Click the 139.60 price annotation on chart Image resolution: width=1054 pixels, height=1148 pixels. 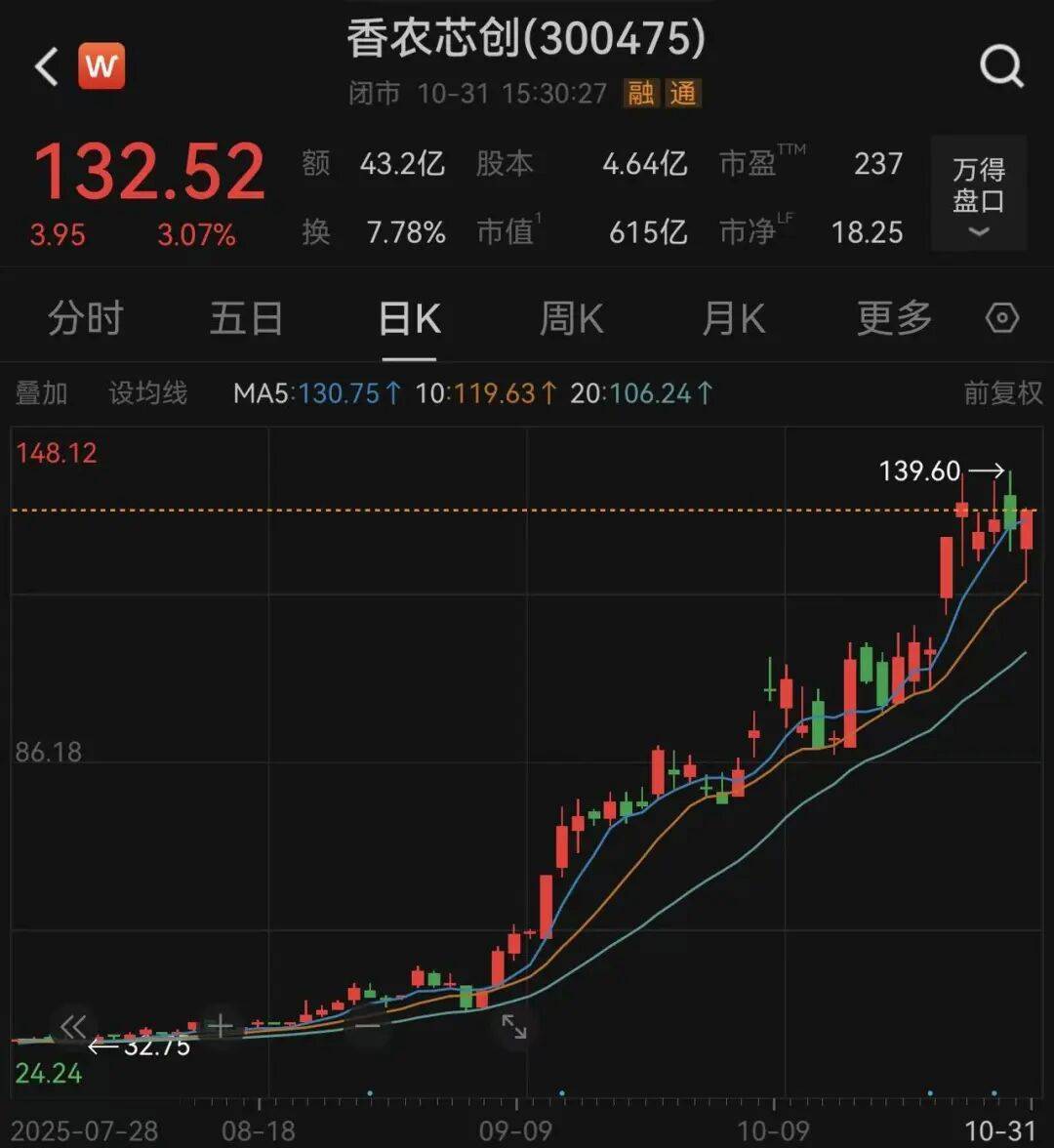[x=922, y=471]
